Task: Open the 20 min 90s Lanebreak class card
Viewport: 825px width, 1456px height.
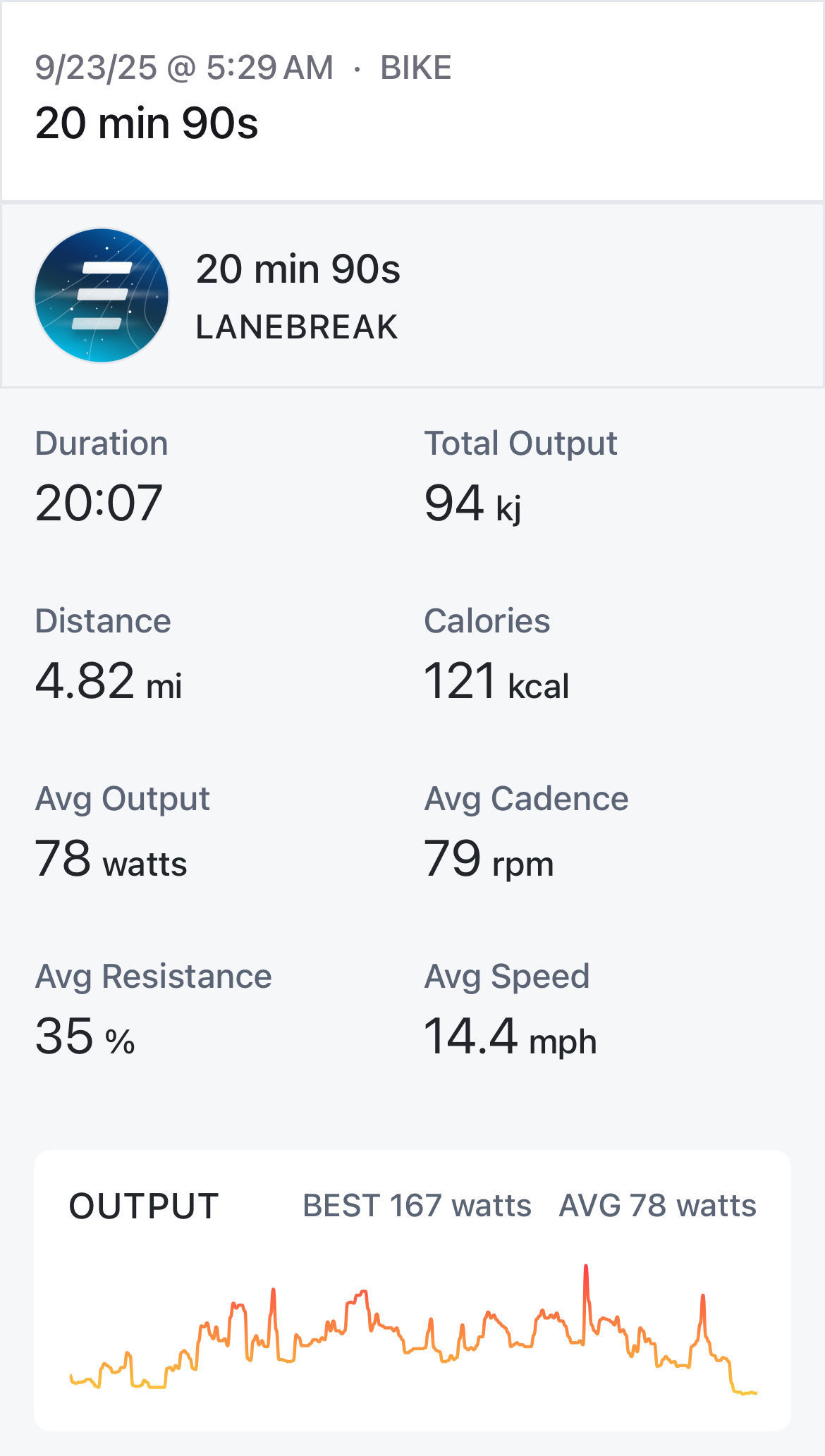Action: tap(412, 295)
